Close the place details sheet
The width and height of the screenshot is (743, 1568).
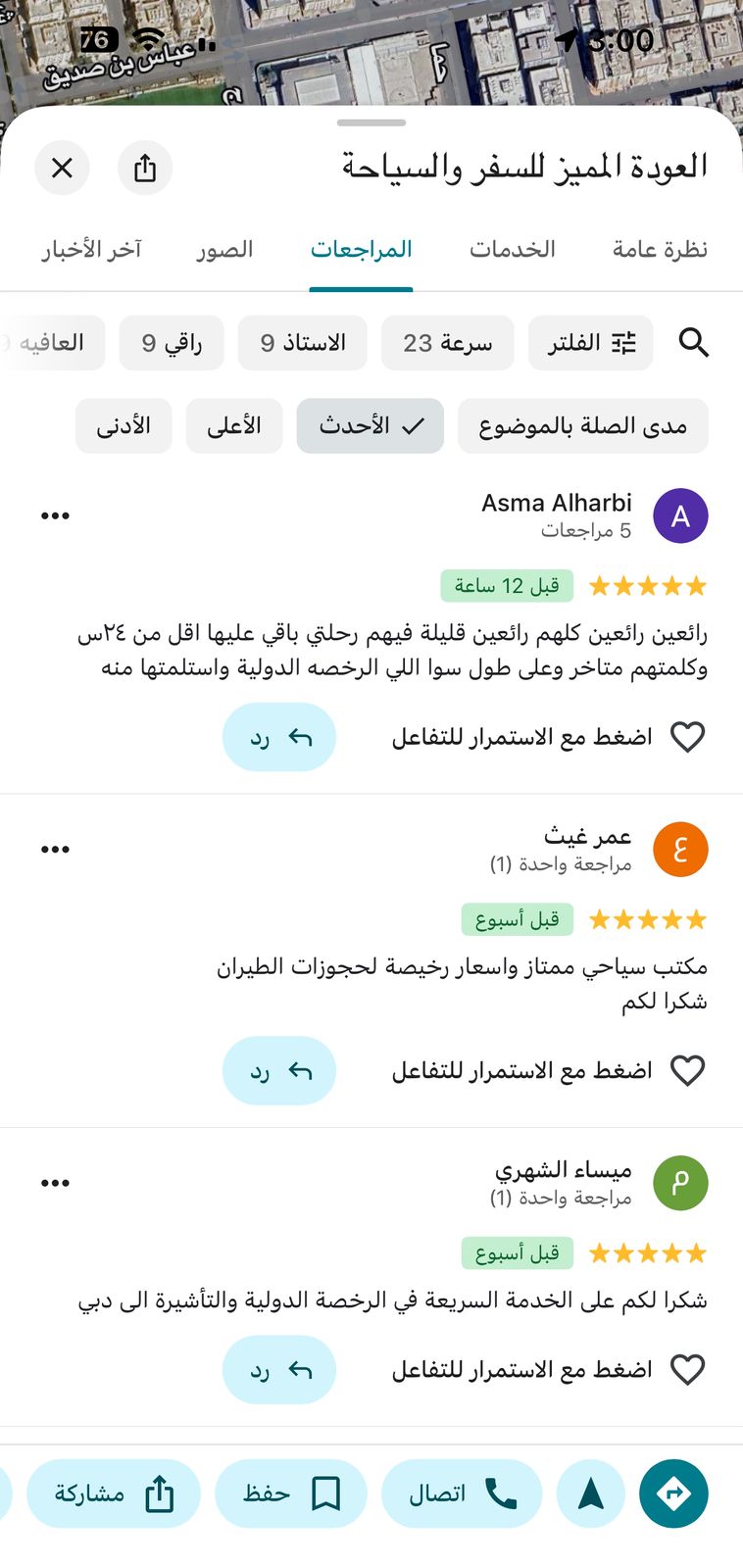[x=62, y=168]
